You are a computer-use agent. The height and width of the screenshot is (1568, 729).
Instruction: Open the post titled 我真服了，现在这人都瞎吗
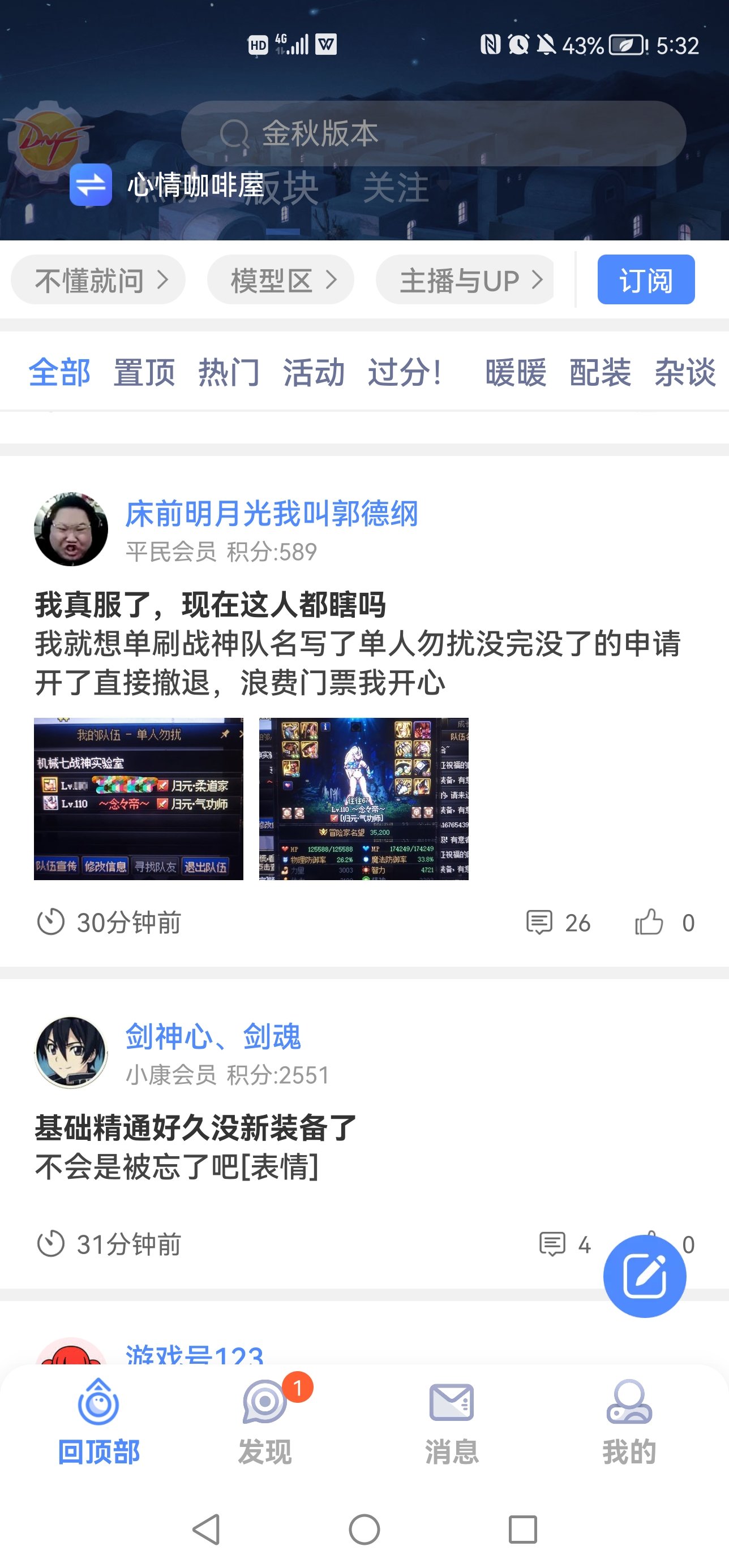(x=210, y=605)
